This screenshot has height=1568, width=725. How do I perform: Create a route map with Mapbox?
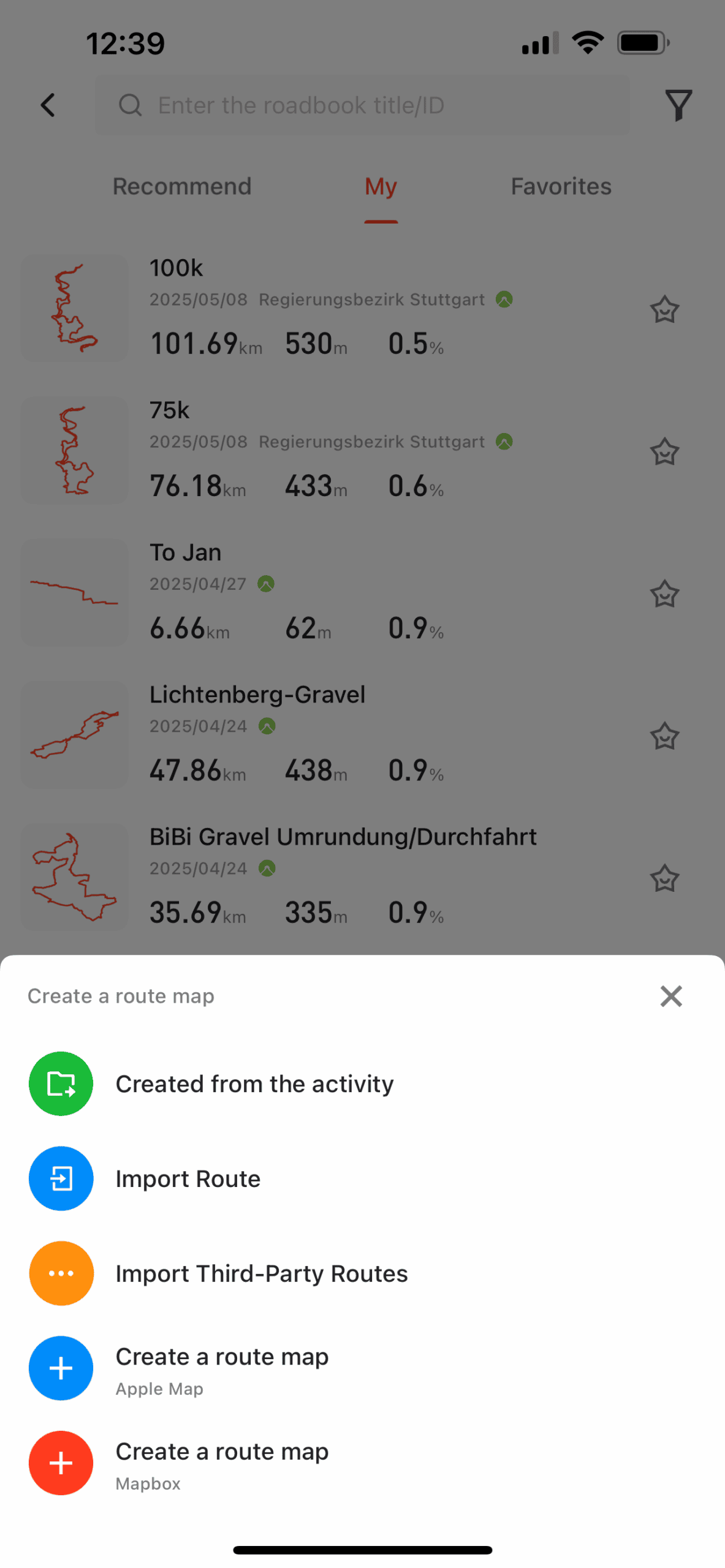pyautogui.click(x=362, y=1463)
